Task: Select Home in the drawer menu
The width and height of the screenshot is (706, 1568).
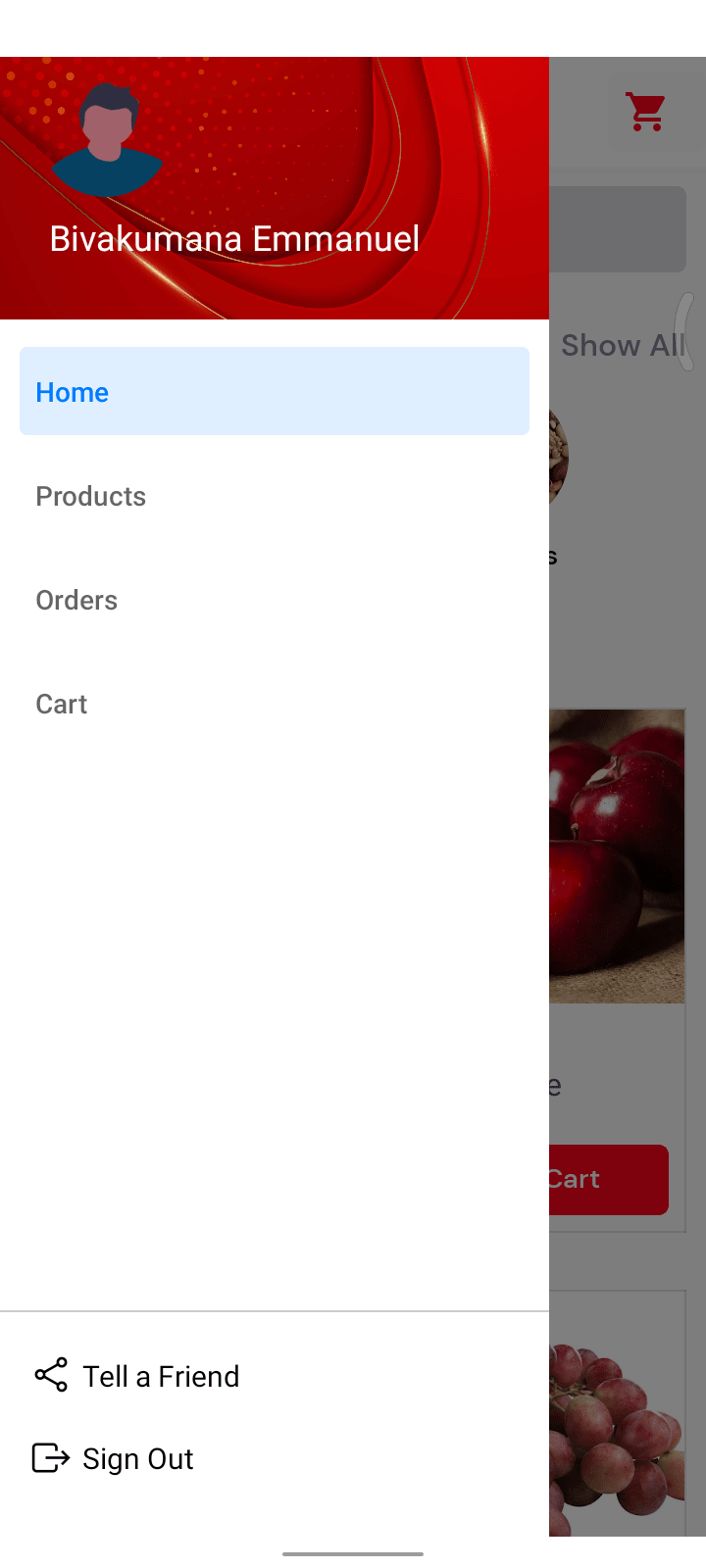Action: click(274, 391)
